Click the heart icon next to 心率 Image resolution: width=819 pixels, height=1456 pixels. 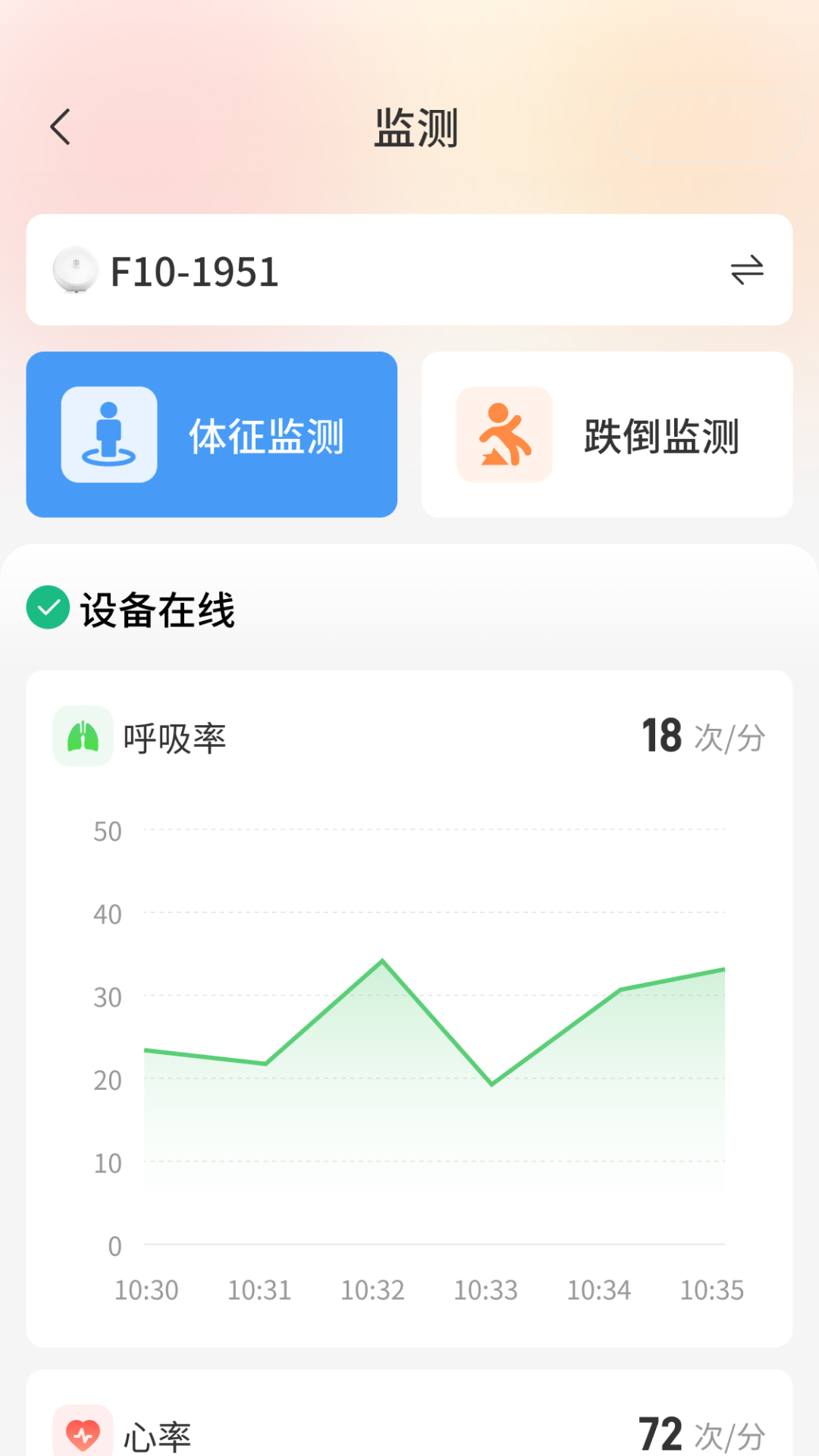(x=83, y=1433)
